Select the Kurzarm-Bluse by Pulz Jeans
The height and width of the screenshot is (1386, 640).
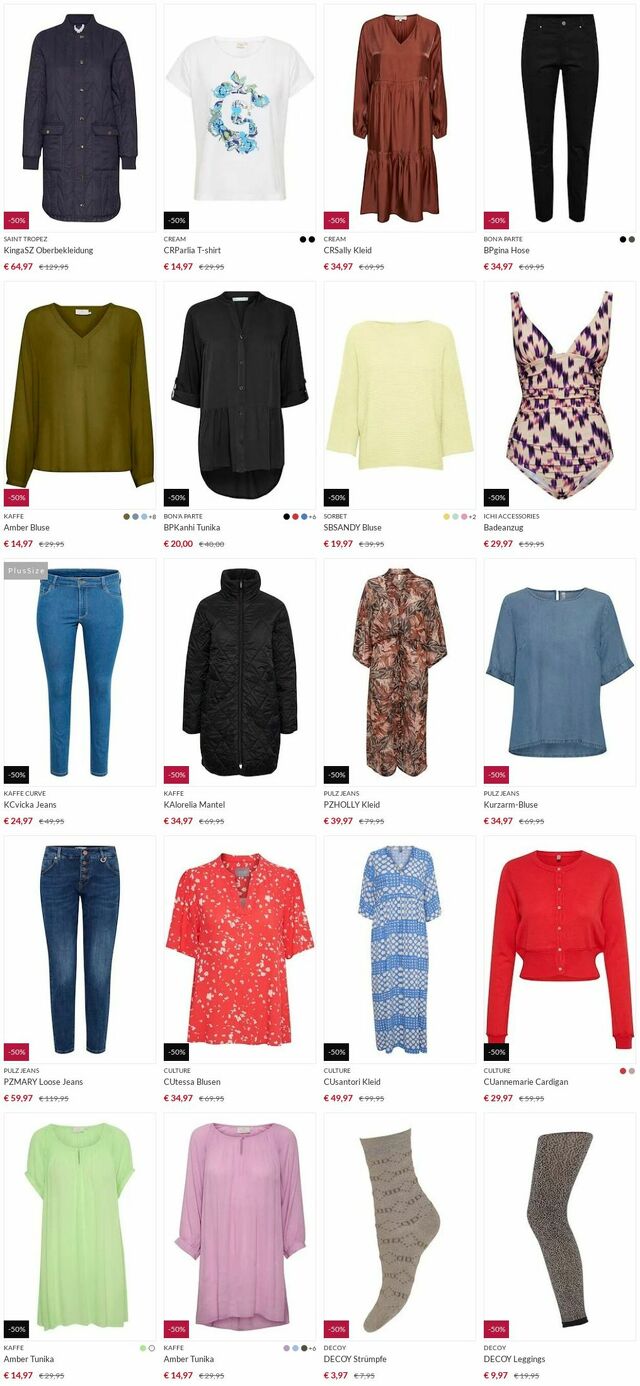point(560,671)
